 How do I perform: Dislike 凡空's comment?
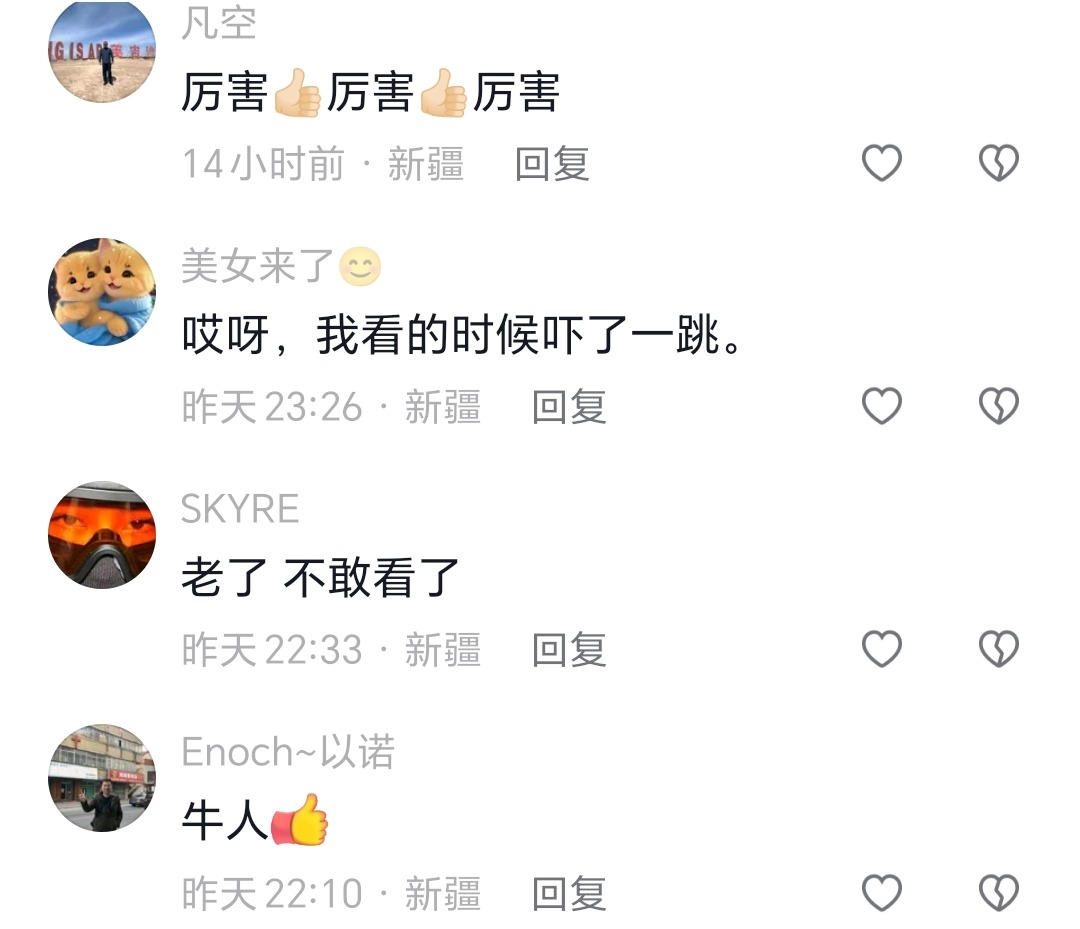998,163
